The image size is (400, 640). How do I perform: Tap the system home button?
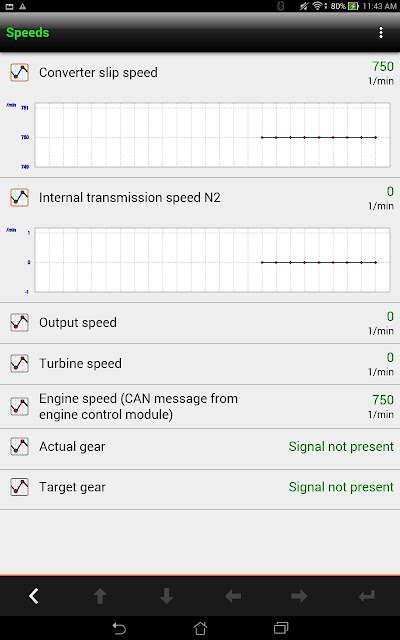tap(200, 628)
